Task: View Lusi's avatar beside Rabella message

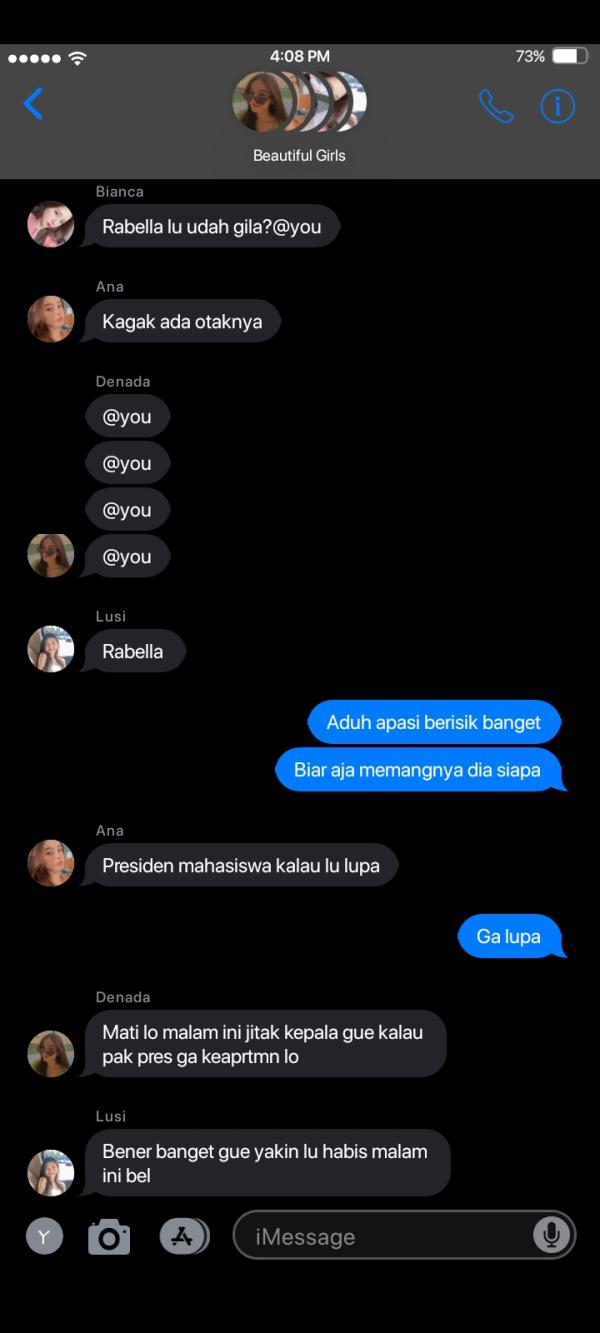Action: coord(50,649)
